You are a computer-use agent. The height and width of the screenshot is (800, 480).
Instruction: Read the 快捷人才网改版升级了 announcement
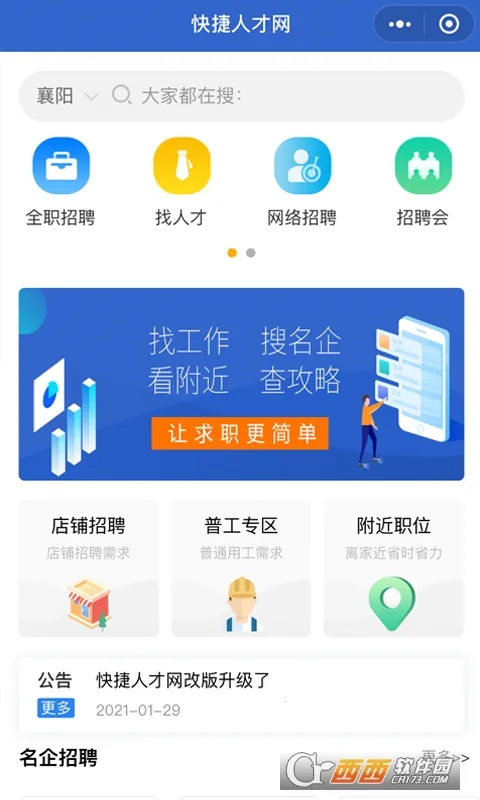(x=183, y=680)
